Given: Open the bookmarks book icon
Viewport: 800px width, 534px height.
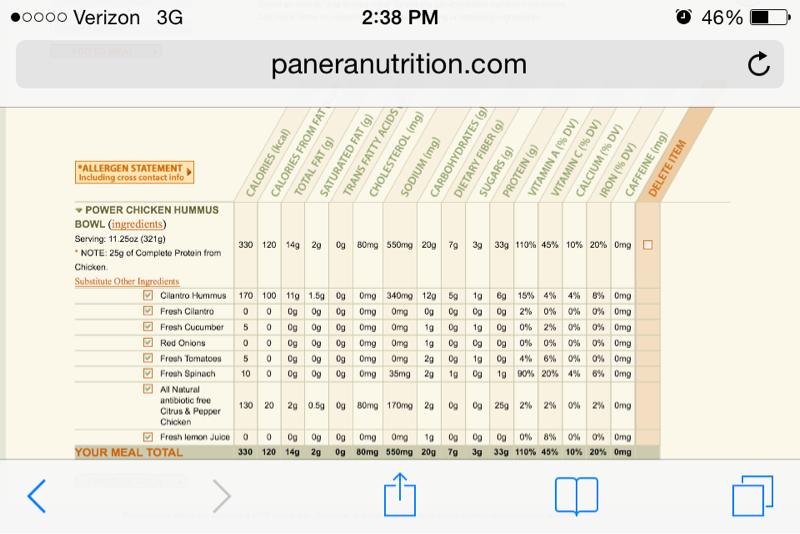Looking at the screenshot, I should pos(577,495).
